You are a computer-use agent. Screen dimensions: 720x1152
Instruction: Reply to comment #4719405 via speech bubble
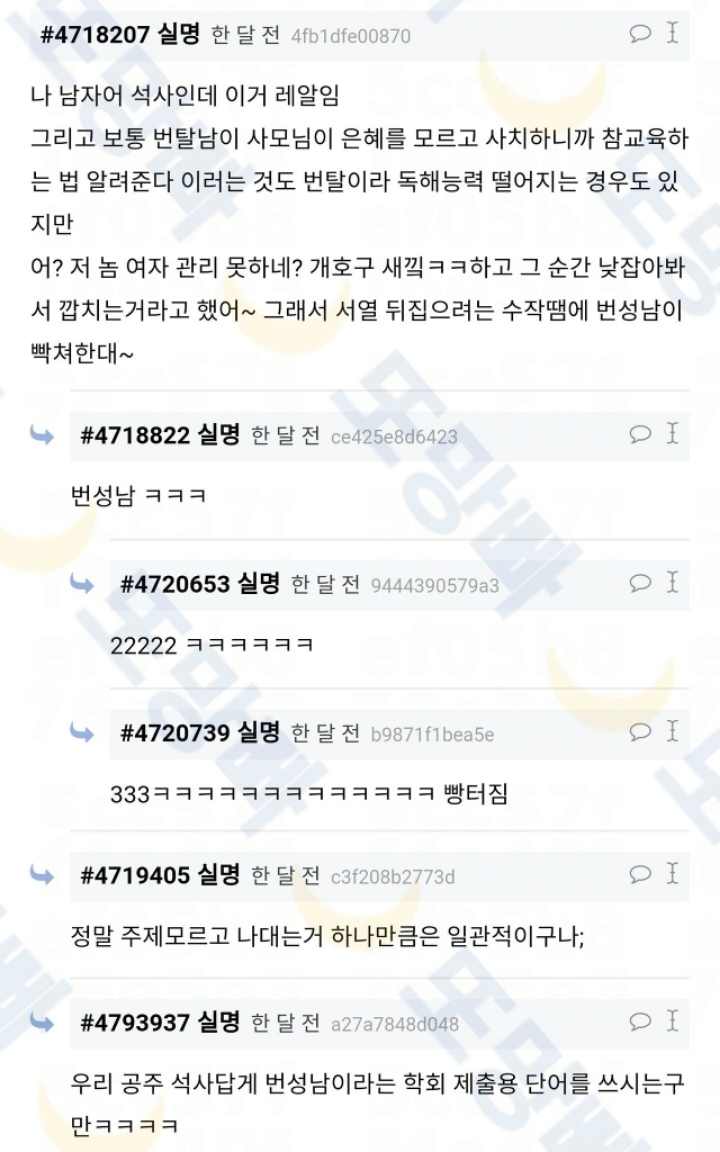640,874
